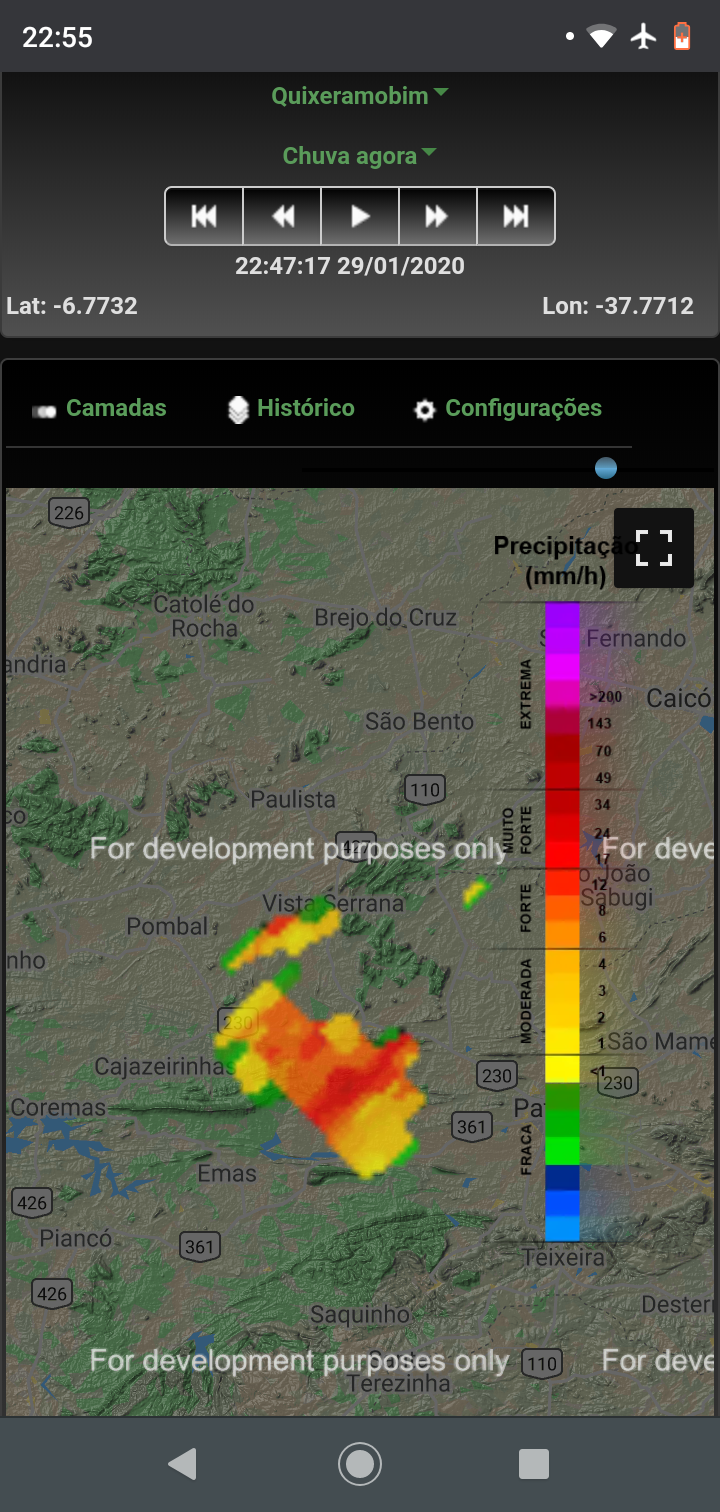Screen dimensions: 720x1512
Task: Tap the blue opacity slider handle
Action: (x=606, y=468)
